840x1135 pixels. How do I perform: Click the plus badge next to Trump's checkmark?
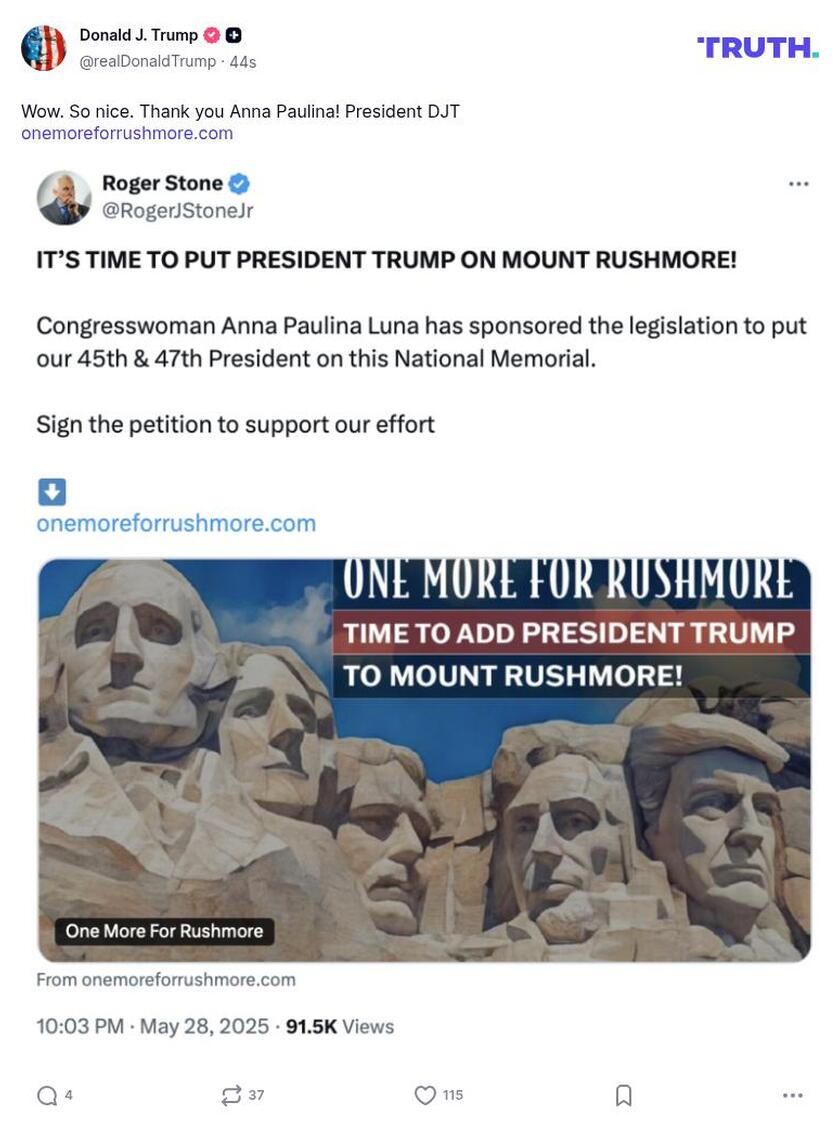(x=231, y=34)
